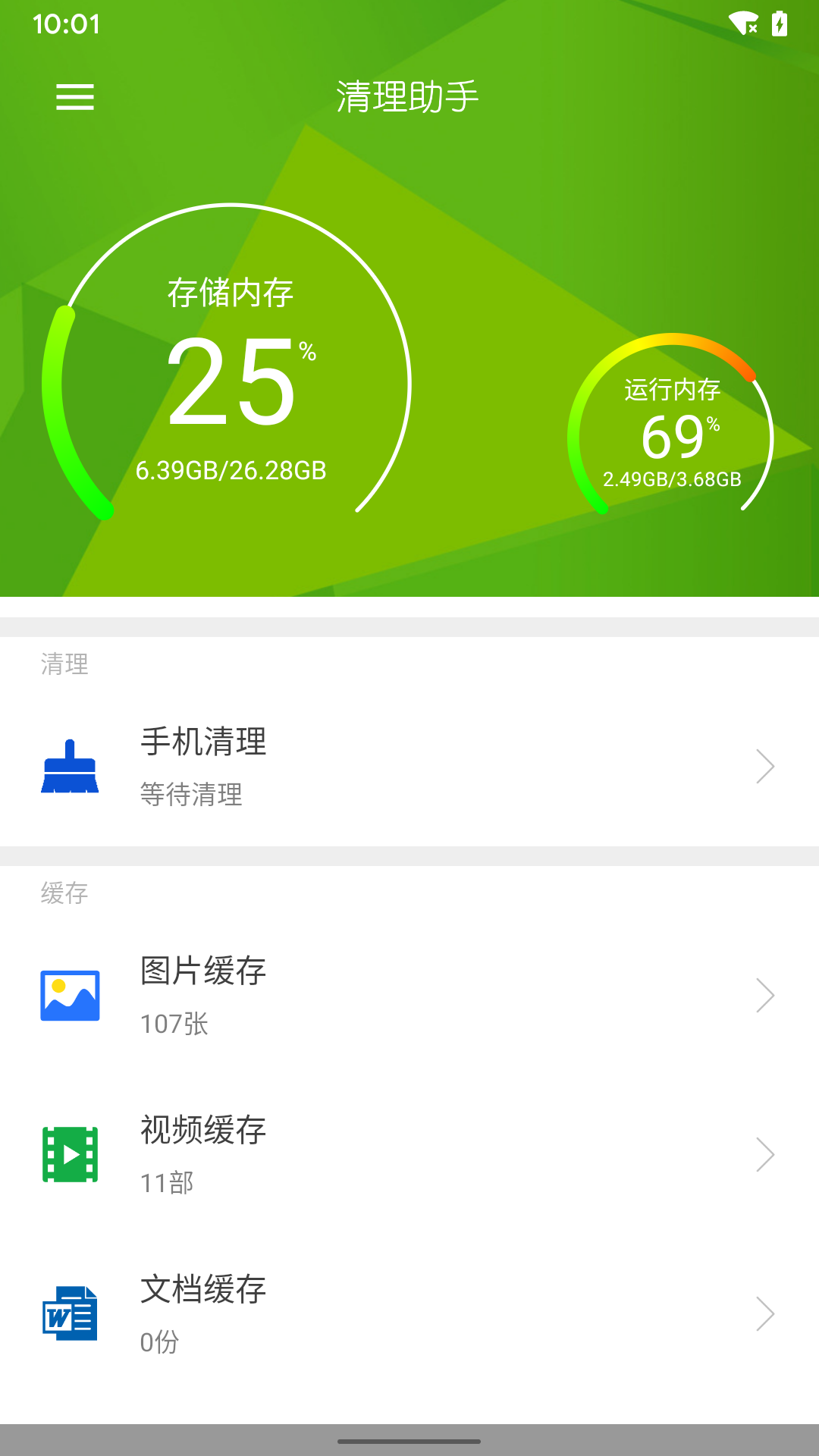Expand the 视频缓存 row chevron
This screenshot has width=819, height=1456.
765,1156
